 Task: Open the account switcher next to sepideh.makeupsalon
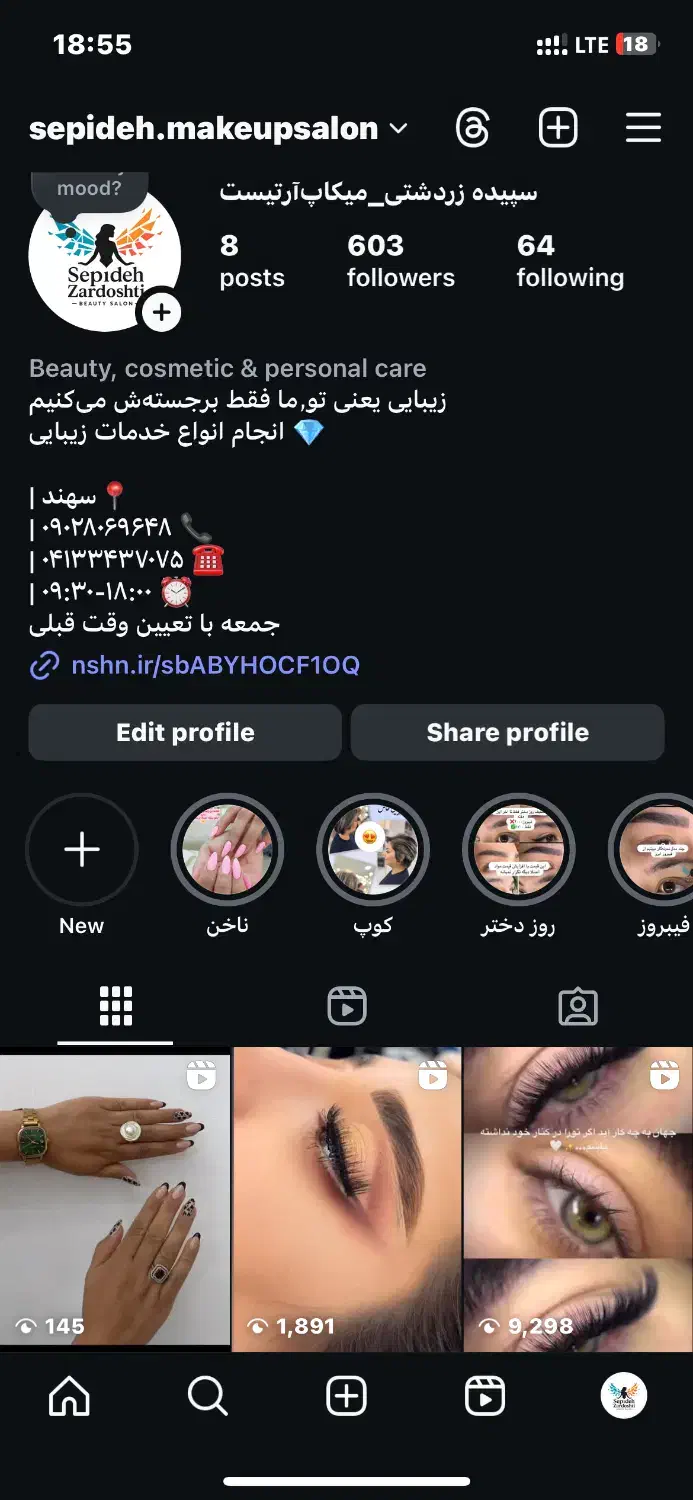coord(398,129)
